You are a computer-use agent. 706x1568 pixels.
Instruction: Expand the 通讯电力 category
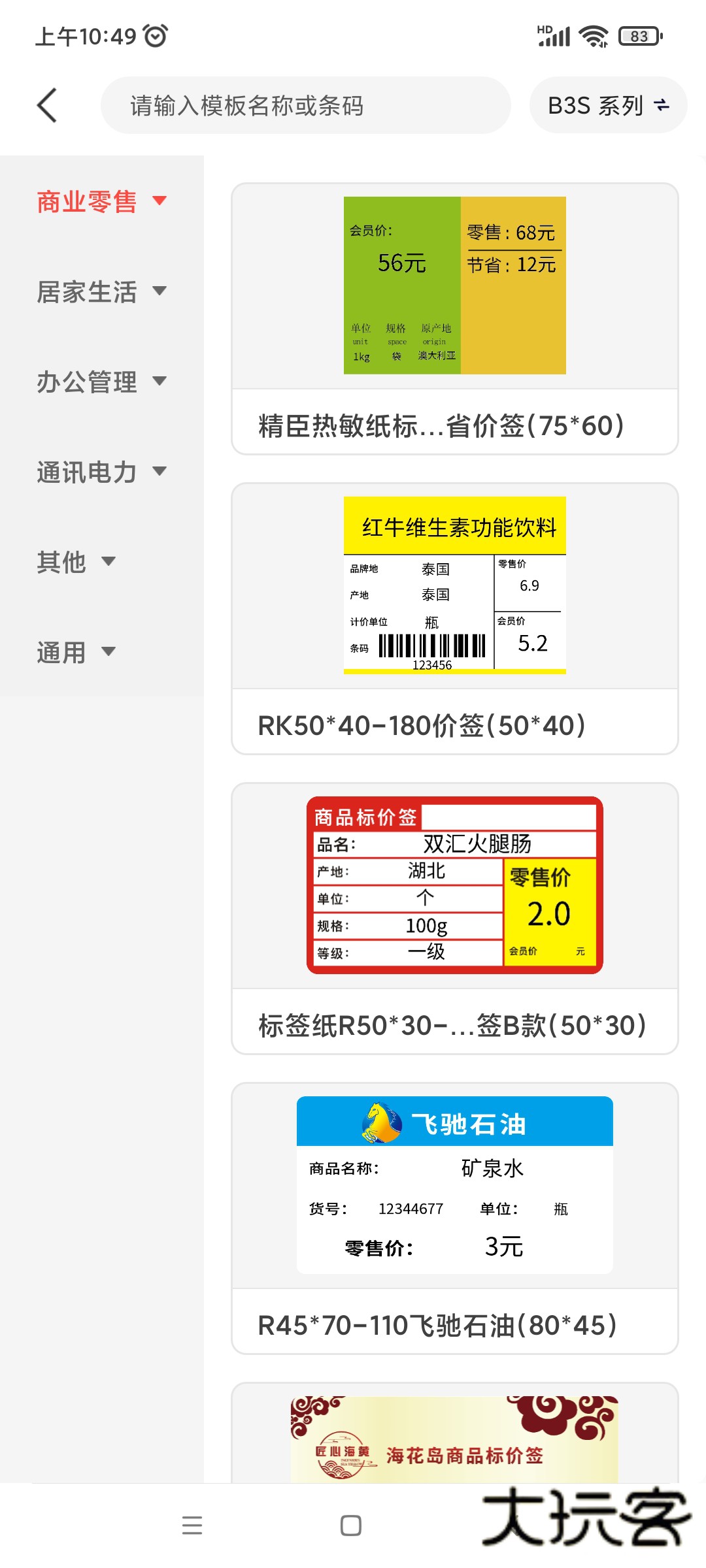tap(101, 472)
